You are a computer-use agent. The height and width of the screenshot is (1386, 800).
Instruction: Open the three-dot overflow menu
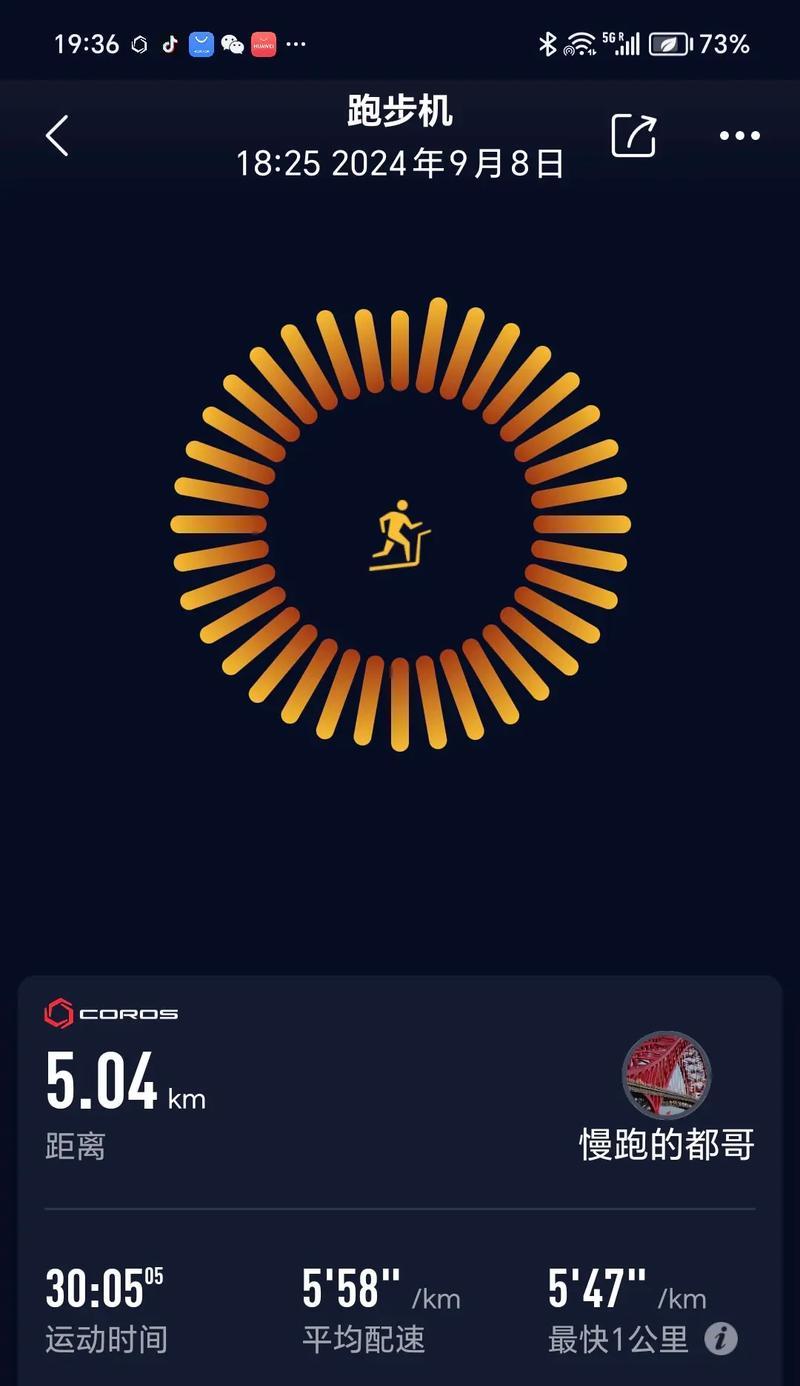(x=740, y=136)
